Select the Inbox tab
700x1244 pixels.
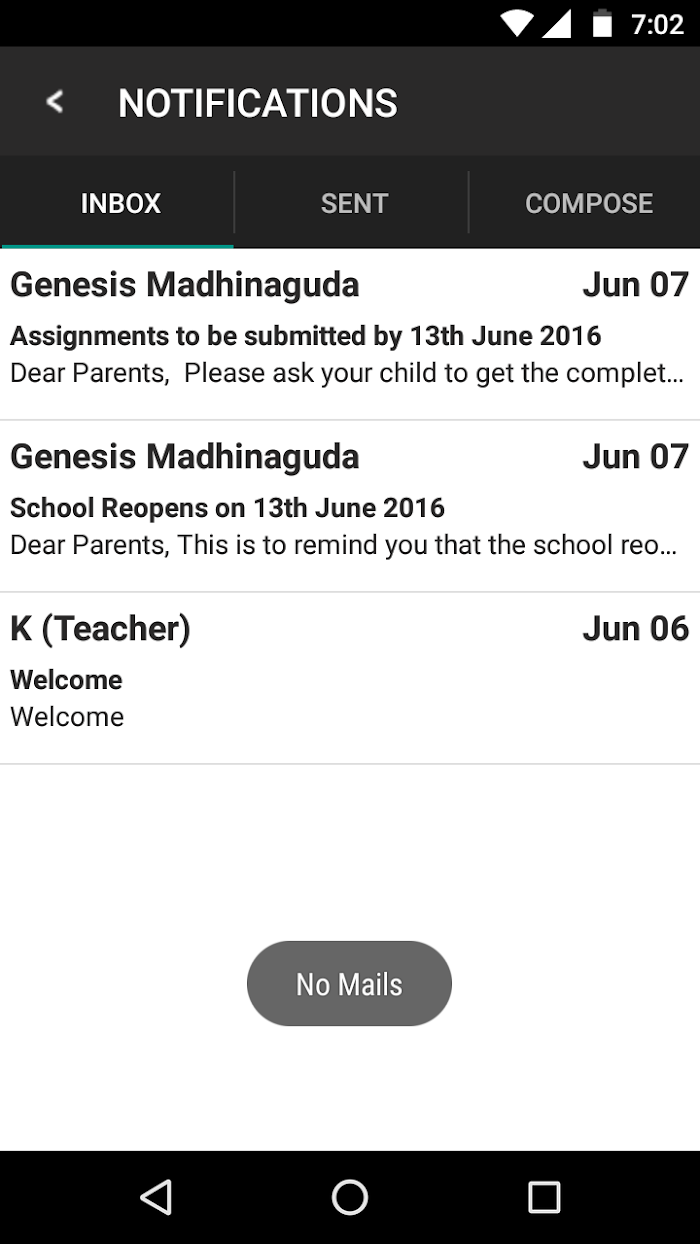point(118,203)
